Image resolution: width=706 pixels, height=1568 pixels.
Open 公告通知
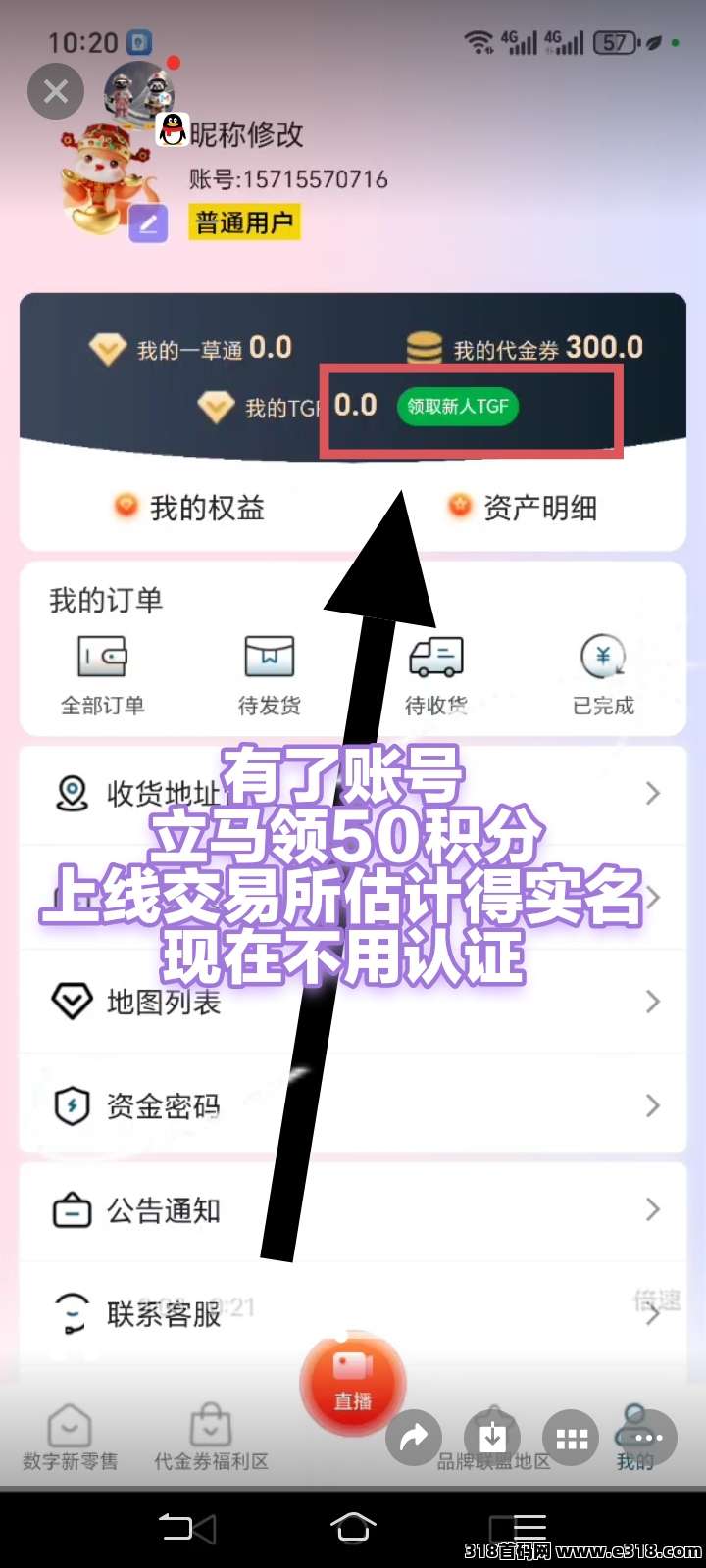pos(353,1210)
